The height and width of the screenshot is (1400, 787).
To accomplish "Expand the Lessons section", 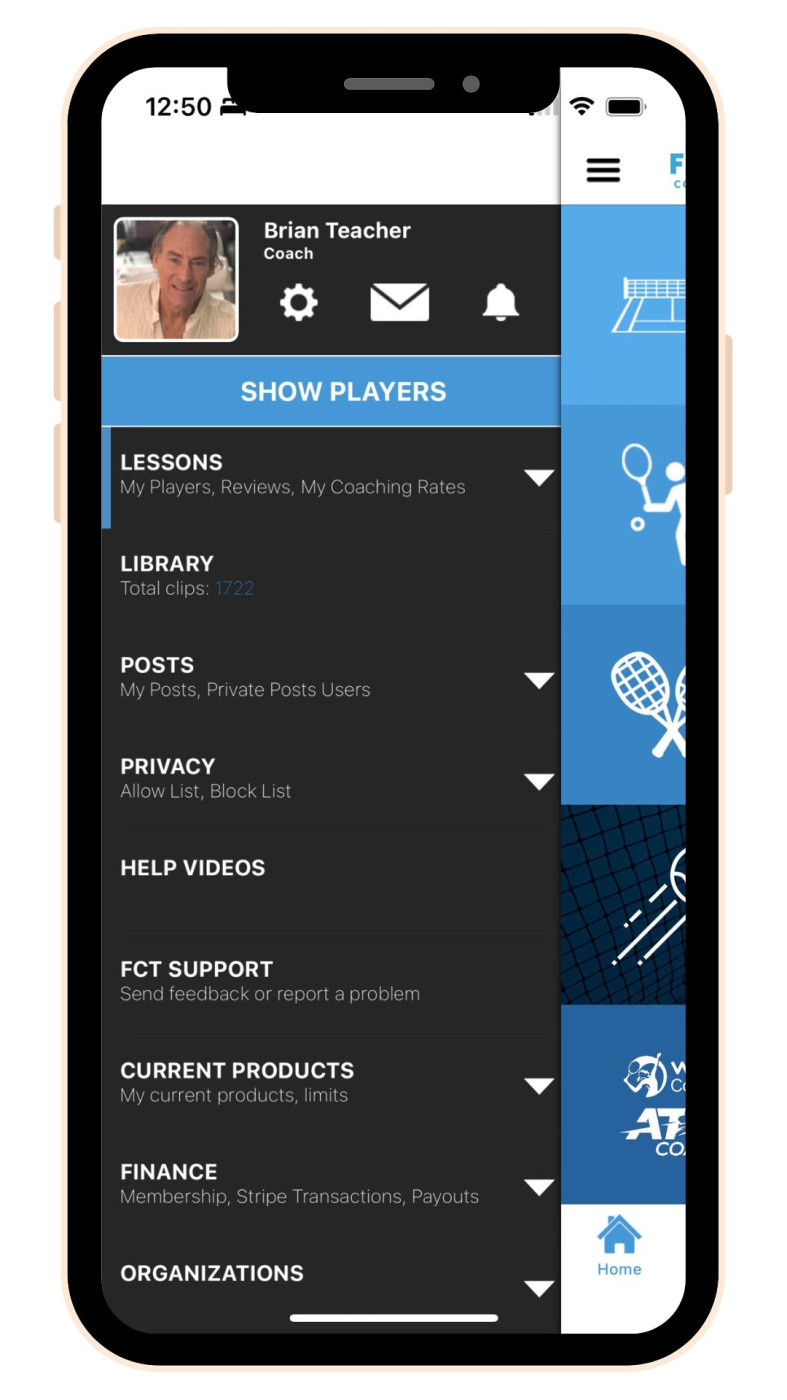I will click(x=538, y=477).
